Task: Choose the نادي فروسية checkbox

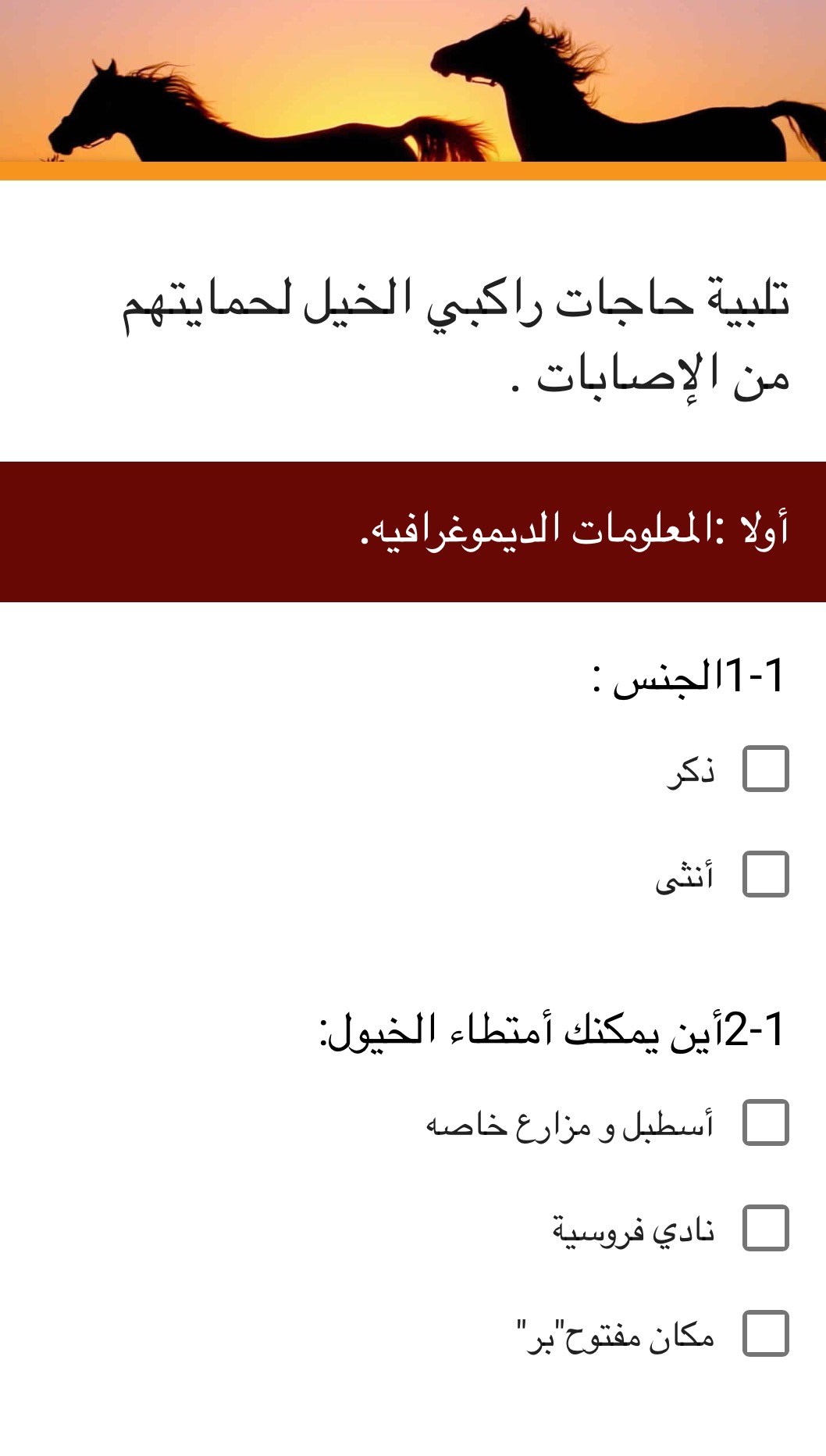Action: click(x=765, y=1228)
